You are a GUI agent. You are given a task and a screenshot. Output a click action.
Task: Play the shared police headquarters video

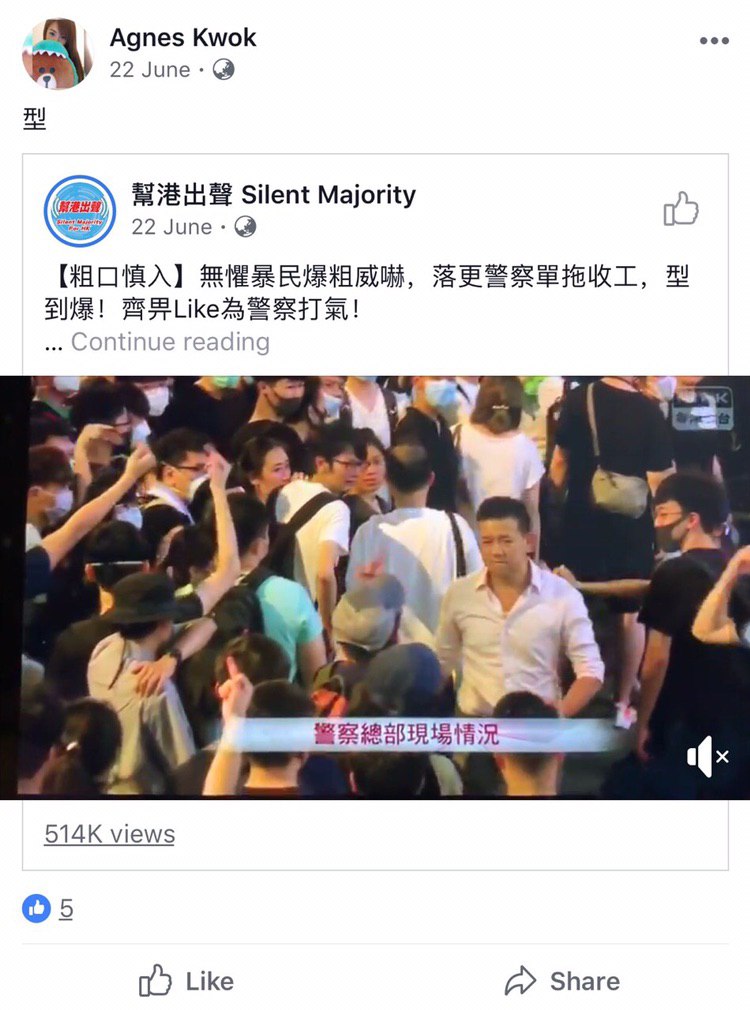click(x=375, y=587)
